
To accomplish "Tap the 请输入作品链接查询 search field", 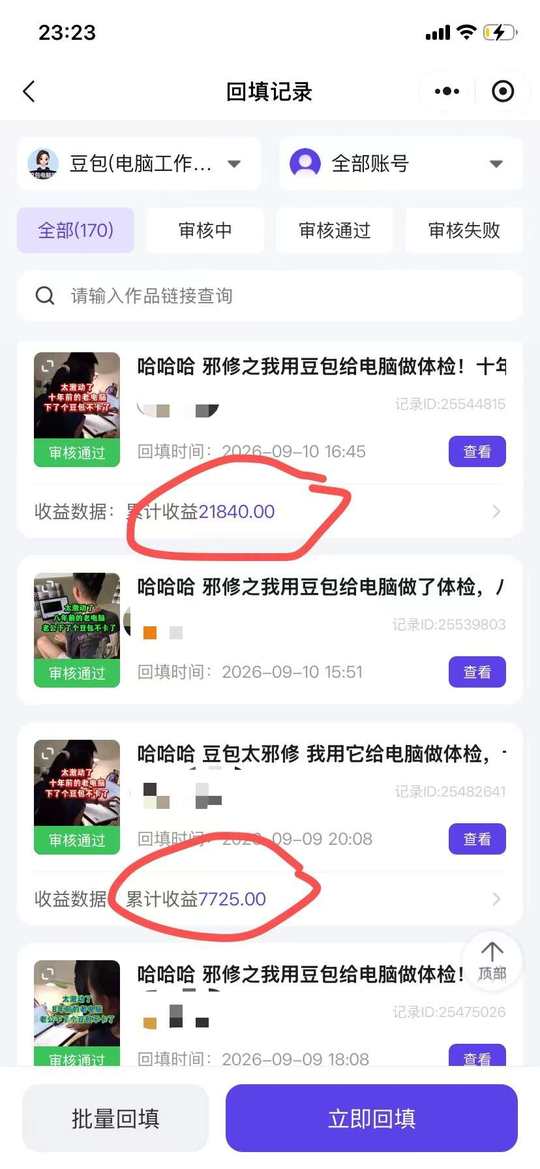I will pos(270,296).
